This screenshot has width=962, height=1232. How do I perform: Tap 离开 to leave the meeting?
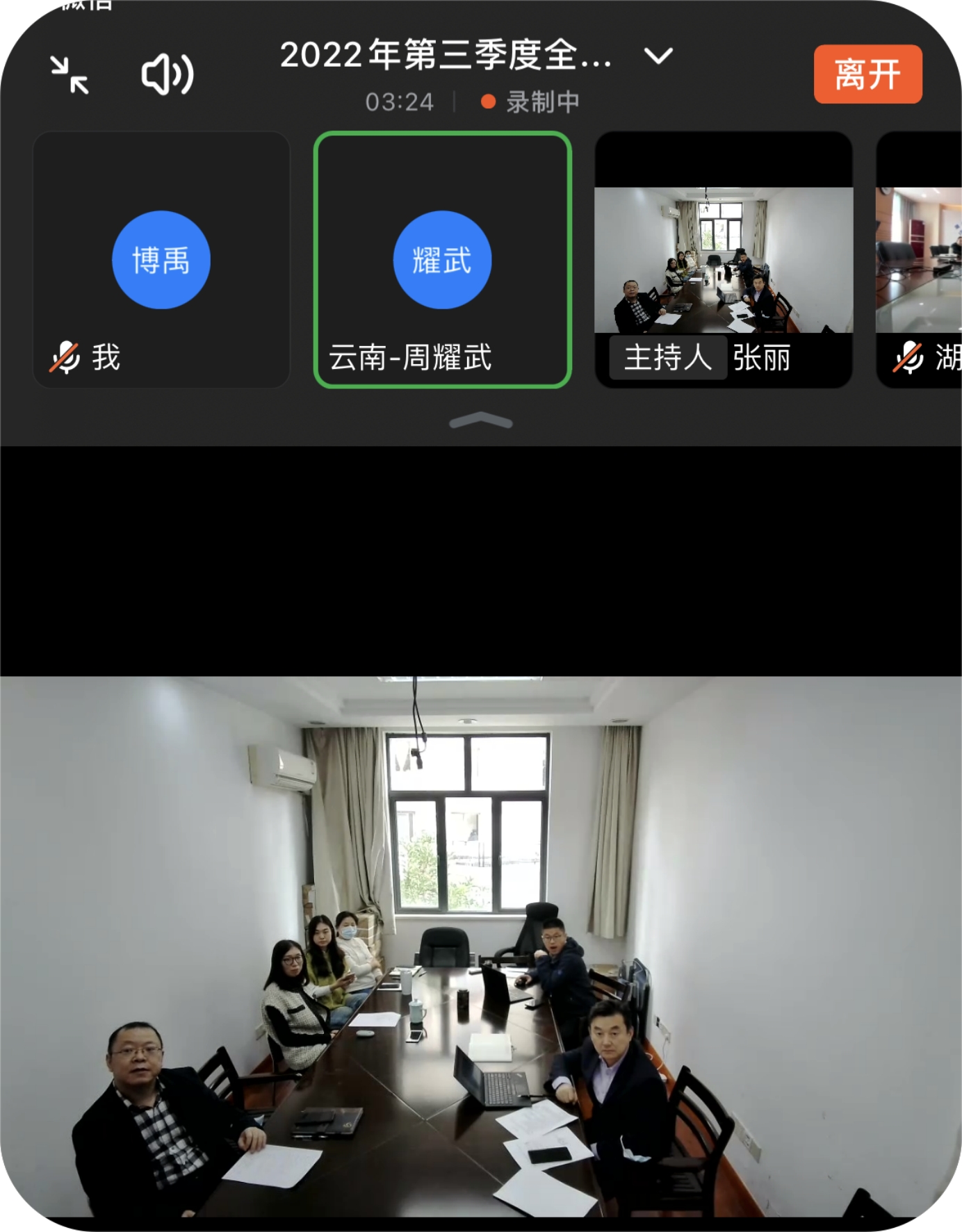[867, 74]
